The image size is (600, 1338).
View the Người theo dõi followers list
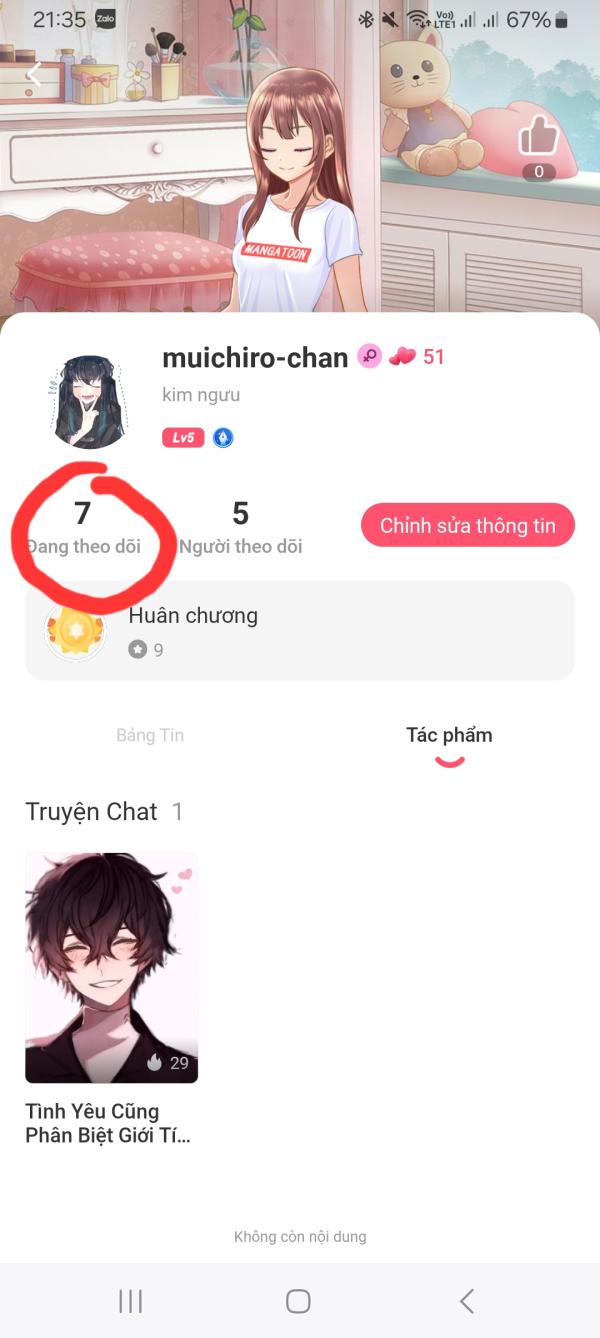tap(240, 528)
